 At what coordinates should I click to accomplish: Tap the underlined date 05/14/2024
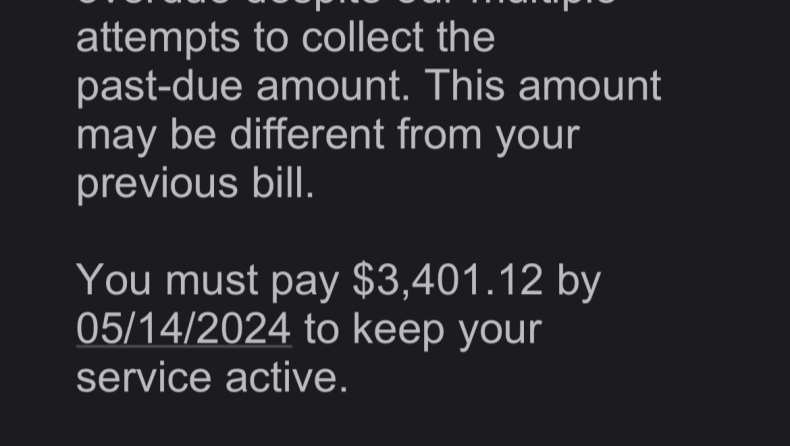coord(183,329)
